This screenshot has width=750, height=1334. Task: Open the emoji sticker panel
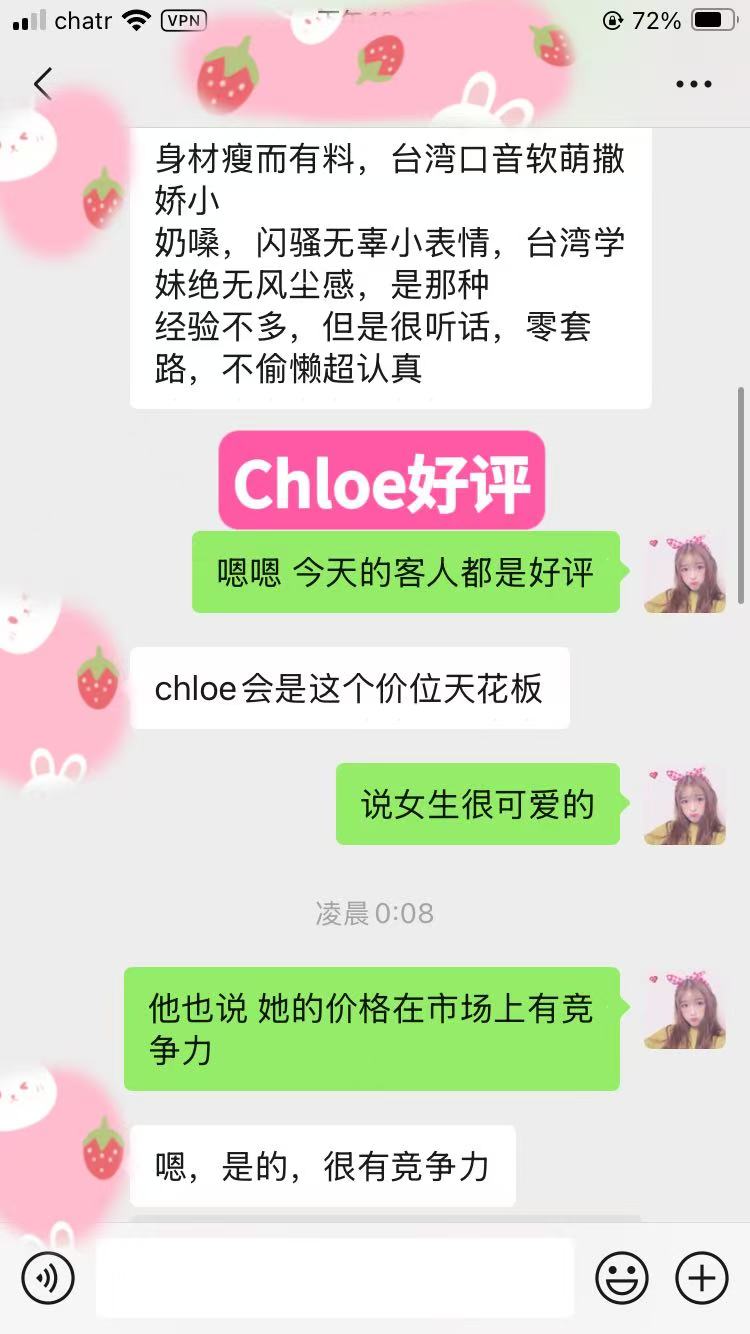click(622, 1277)
